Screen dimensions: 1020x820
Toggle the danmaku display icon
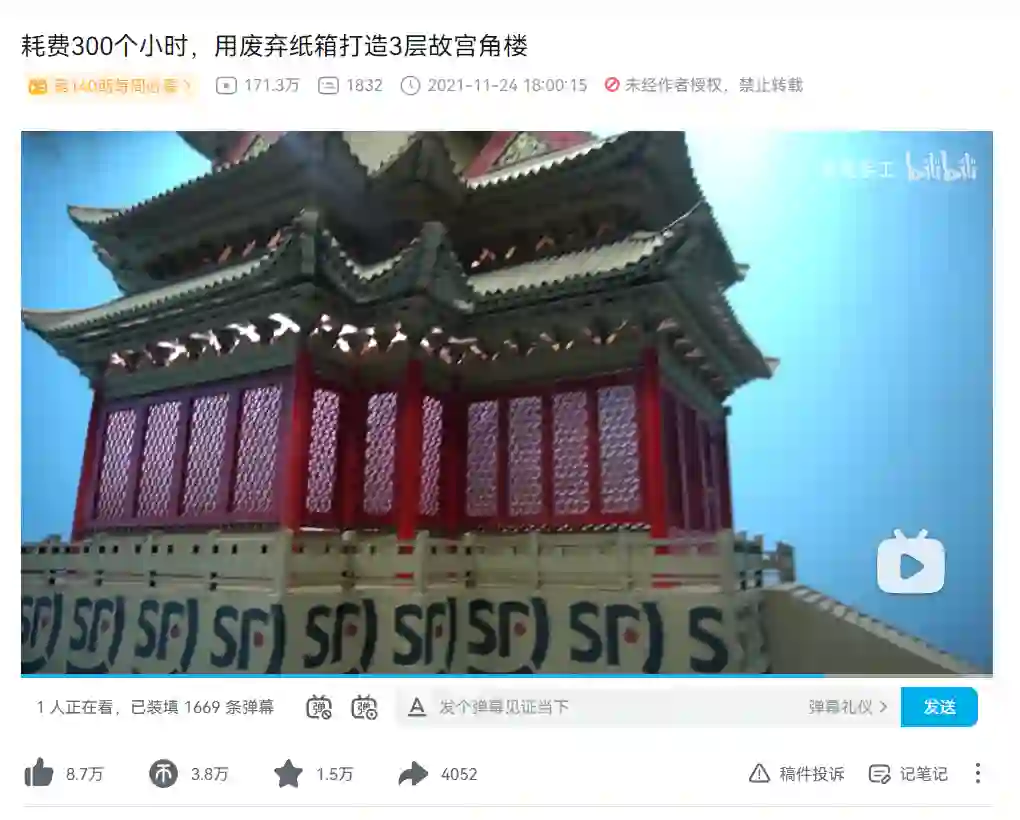click(318, 707)
